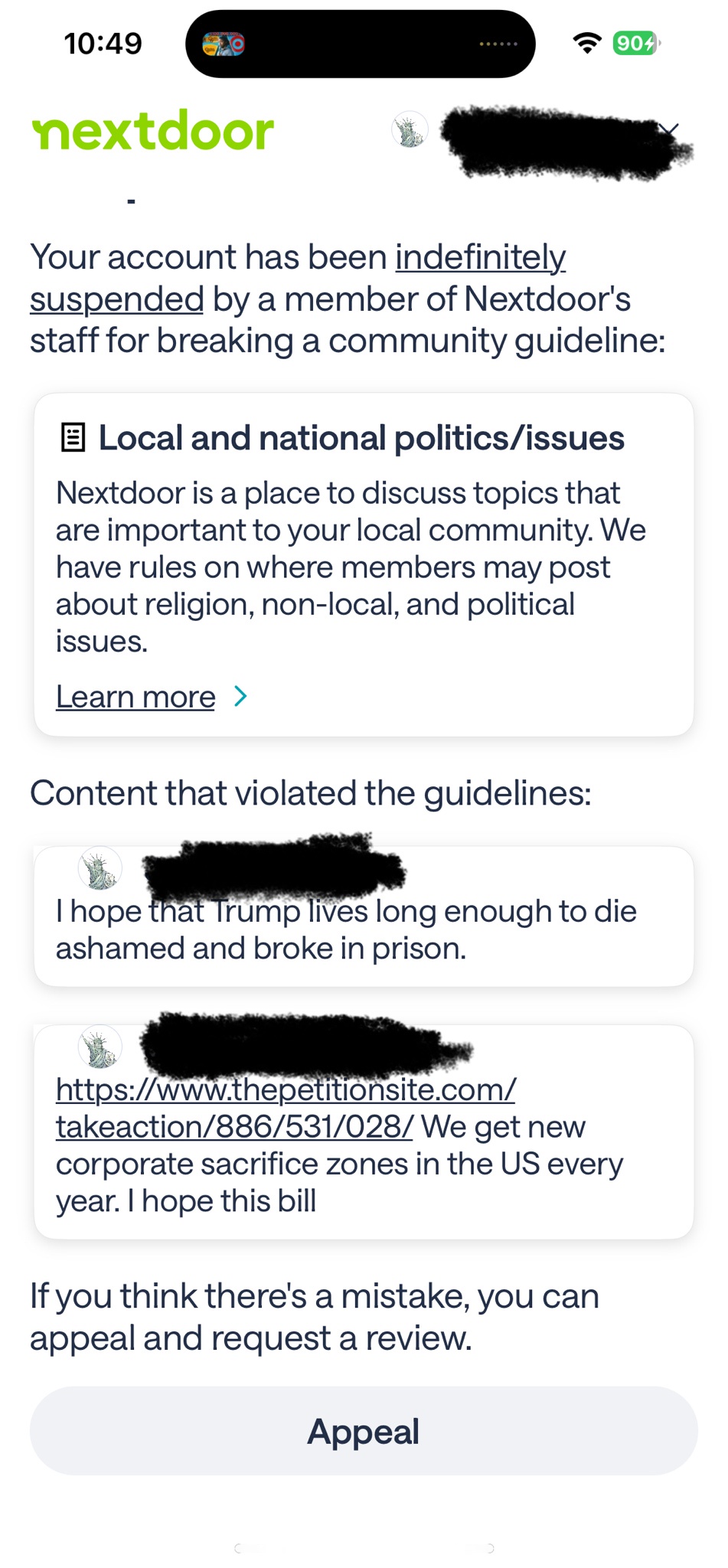Image resolution: width=728 pixels, height=1568 pixels.
Task: Open the Learn more link
Action: pyautogui.click(x=136, y=697)
